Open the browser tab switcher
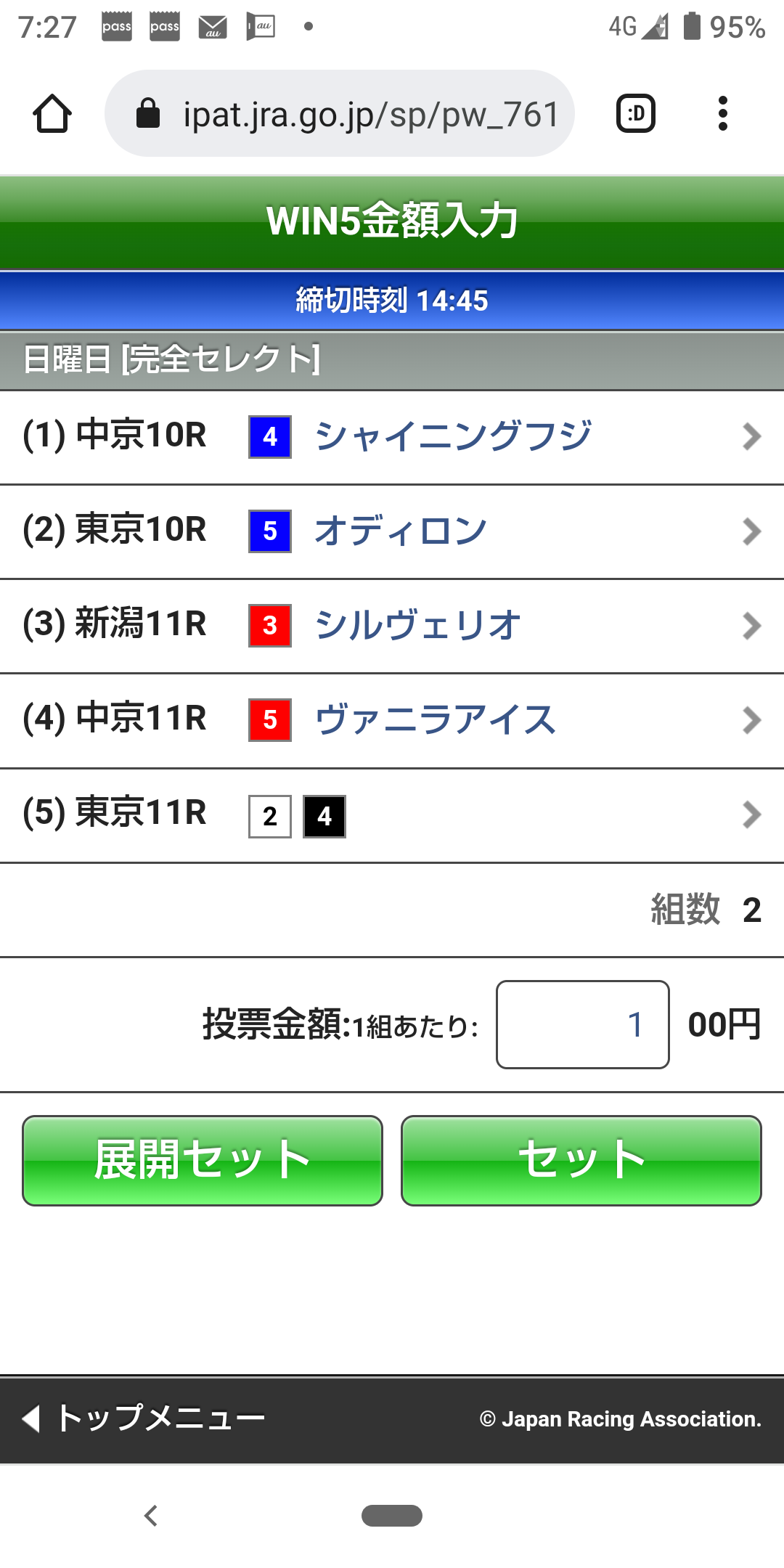 click(x=635, y=114)
